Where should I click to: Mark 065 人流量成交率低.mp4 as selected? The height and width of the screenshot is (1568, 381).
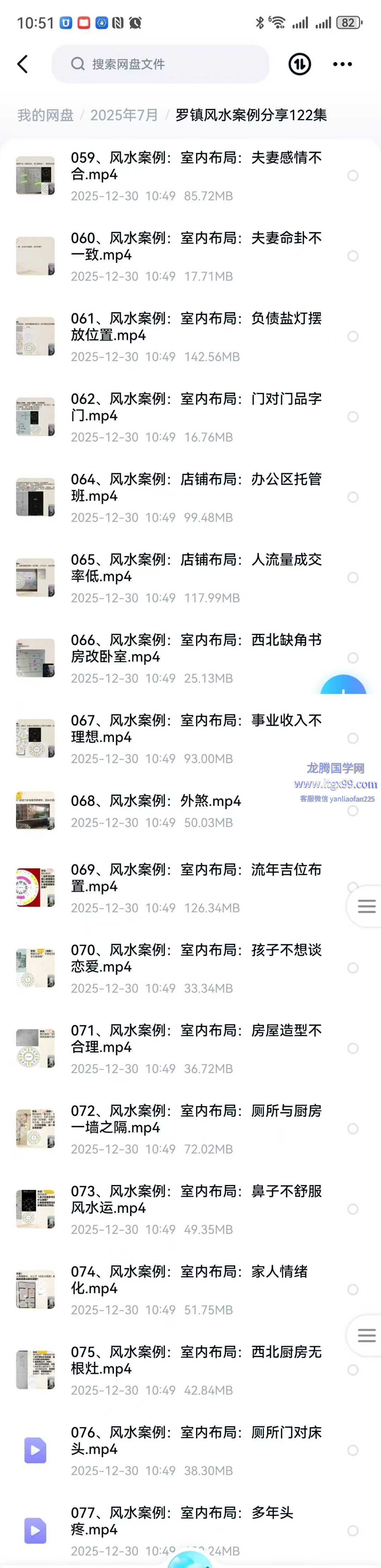[x=352, y=578]
